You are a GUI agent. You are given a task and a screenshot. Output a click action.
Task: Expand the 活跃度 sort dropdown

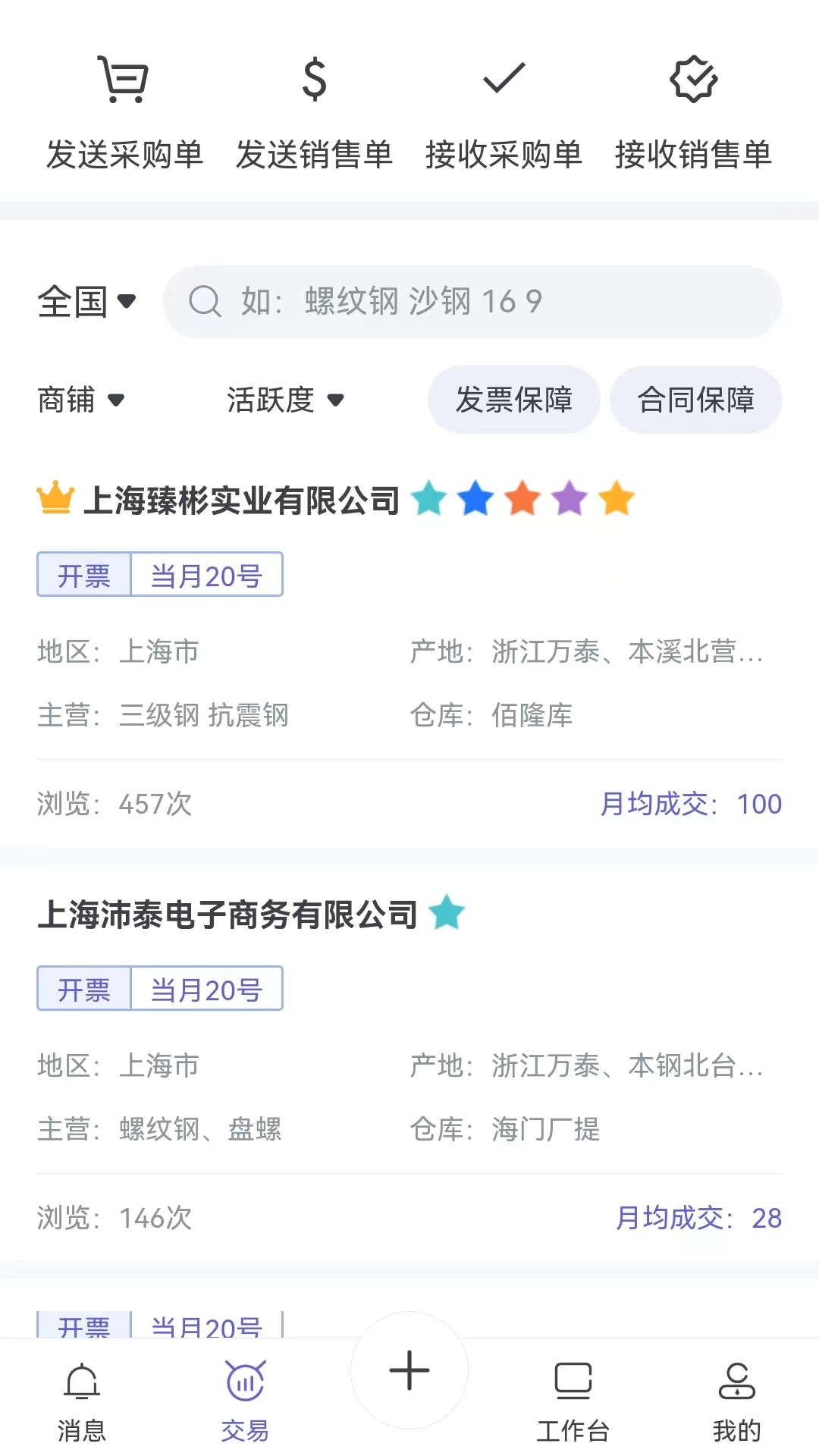coord(285,400)
